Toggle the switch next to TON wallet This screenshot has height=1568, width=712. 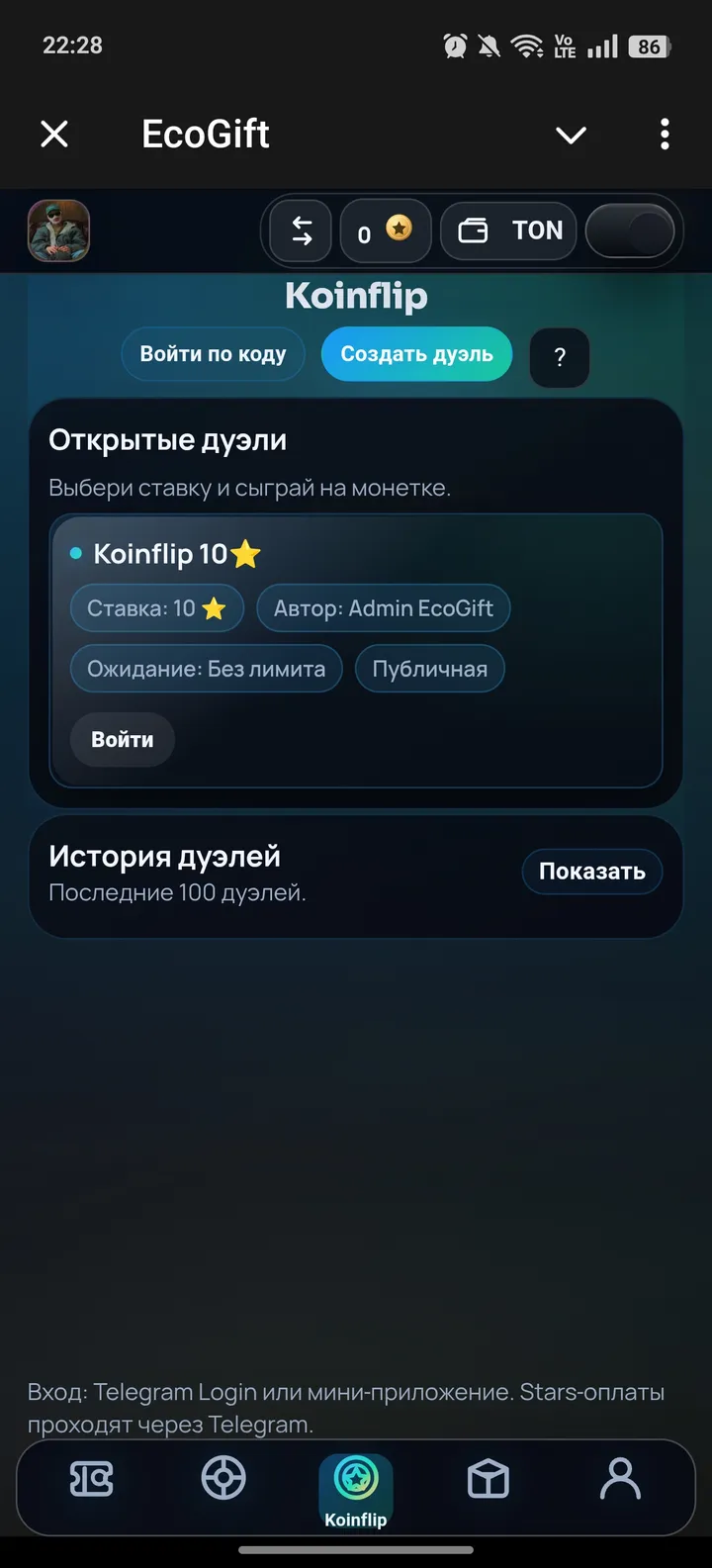tap(630, 231)
